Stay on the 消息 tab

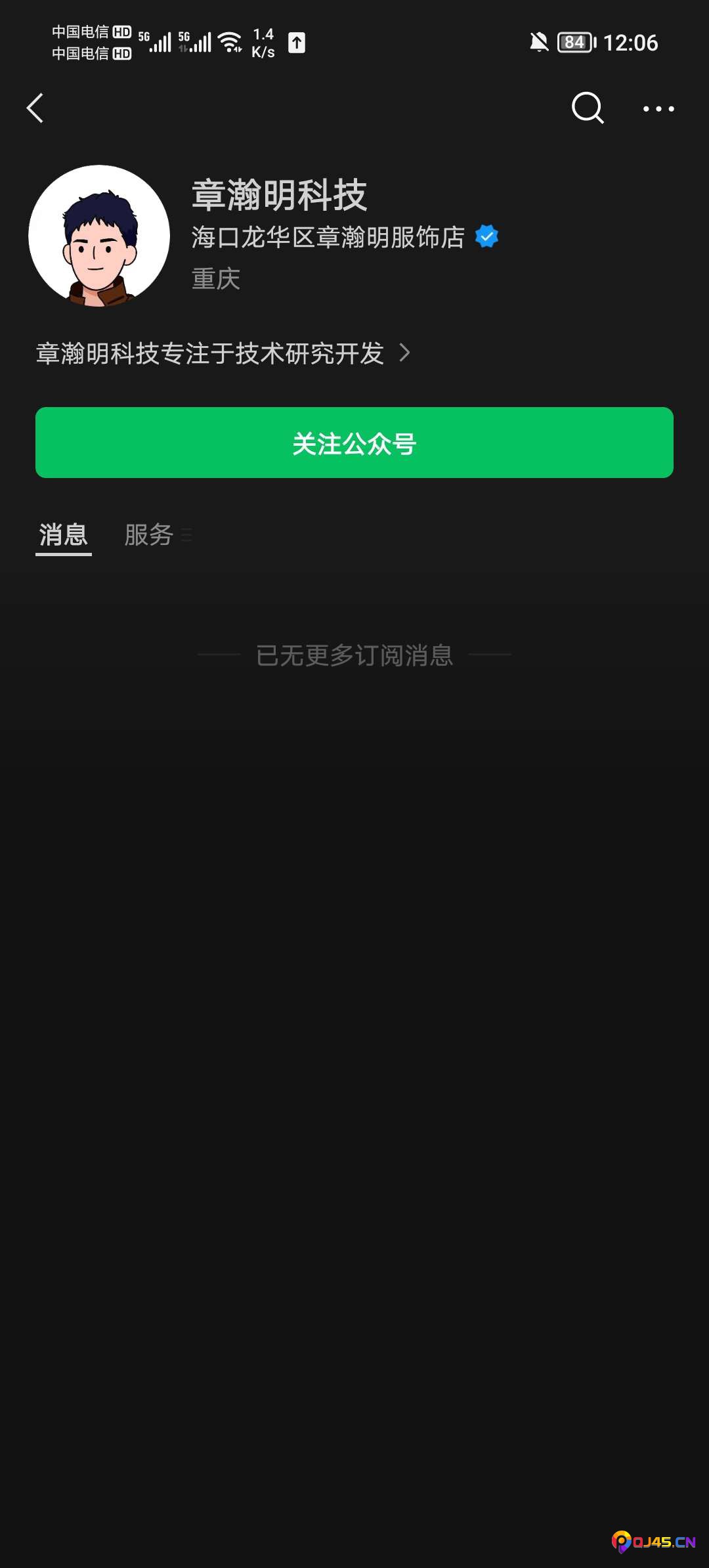62,535
